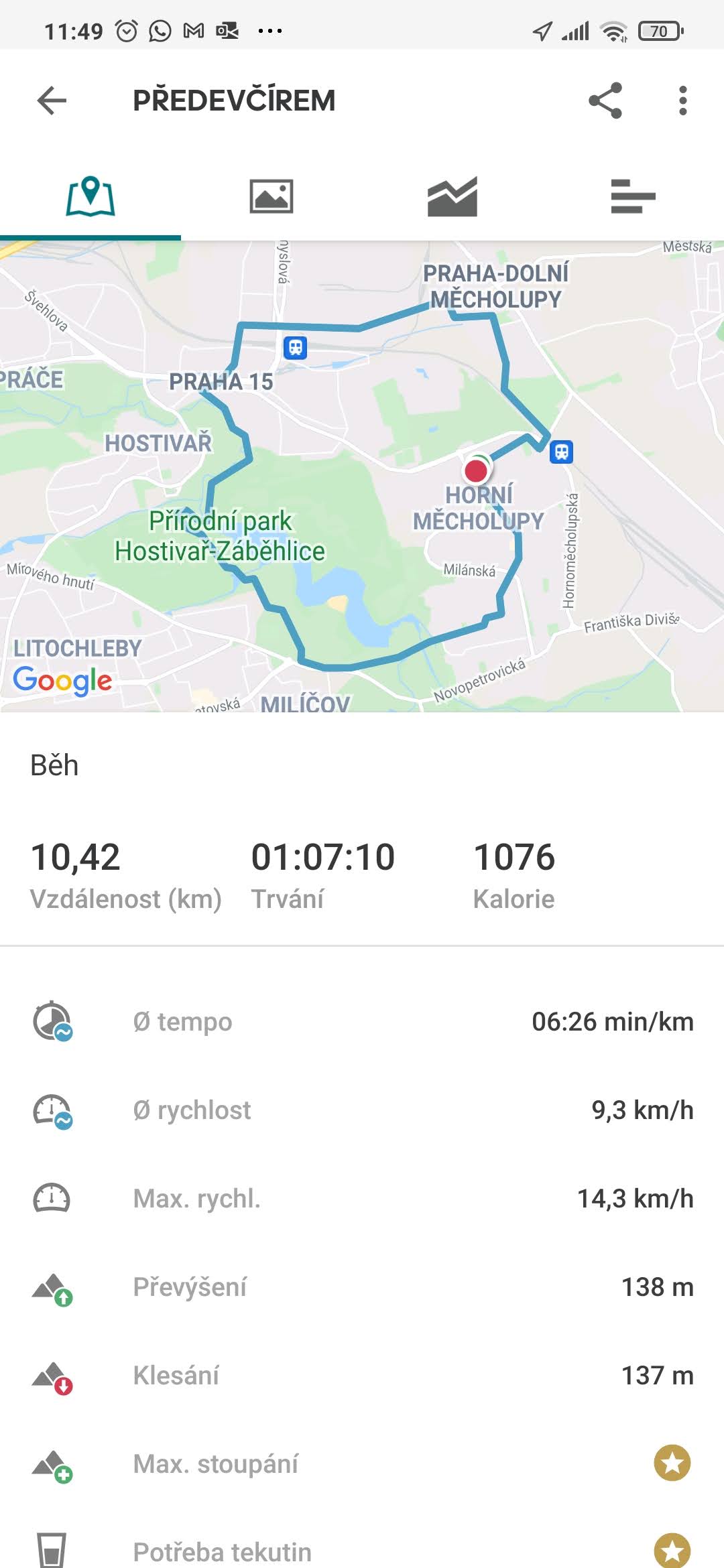Screen dimensions: 724x1568
Task: Open the route map view
Action: pos(362,476)
